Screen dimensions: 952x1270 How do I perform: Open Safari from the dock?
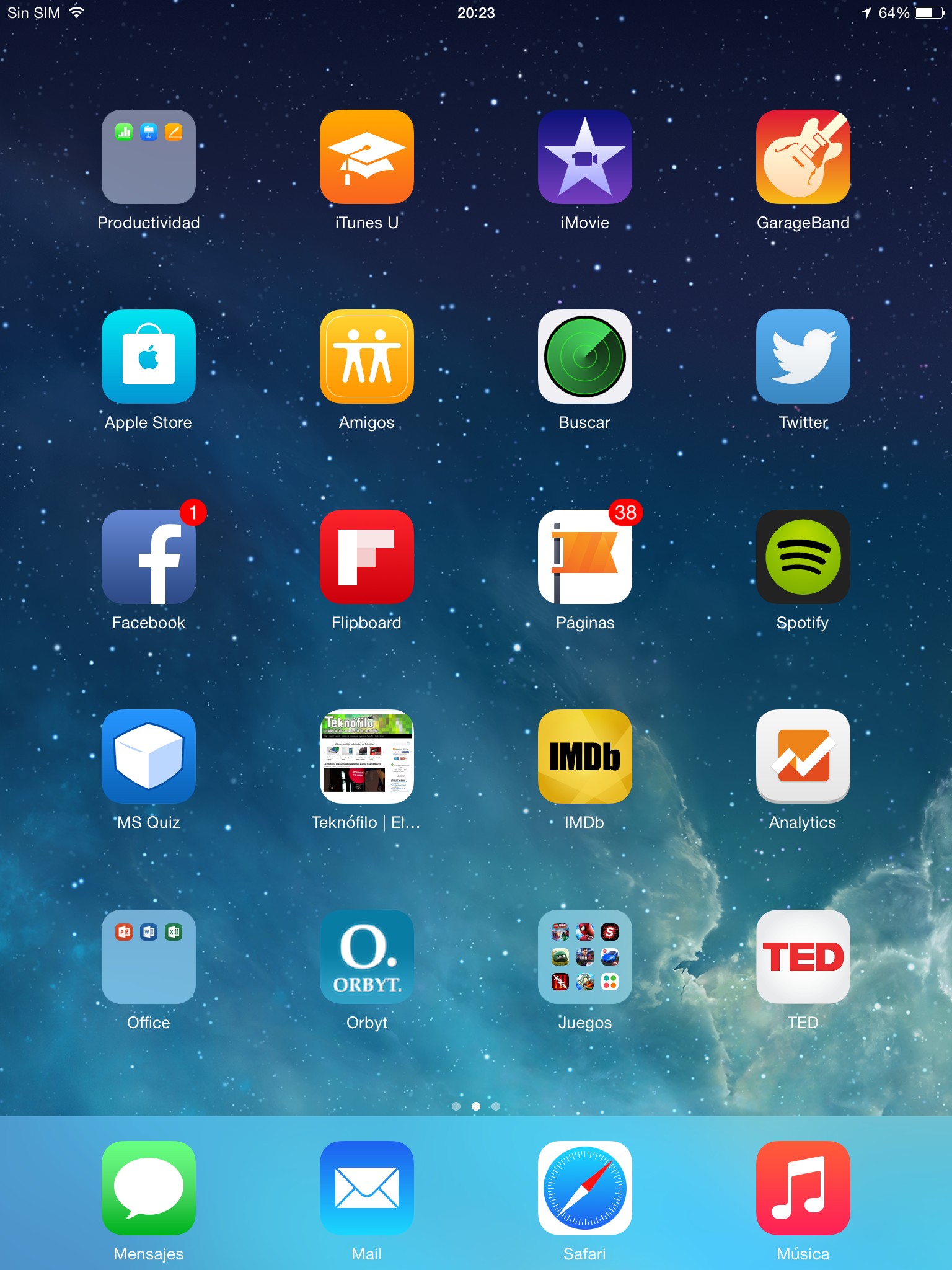click(585, 1188)
